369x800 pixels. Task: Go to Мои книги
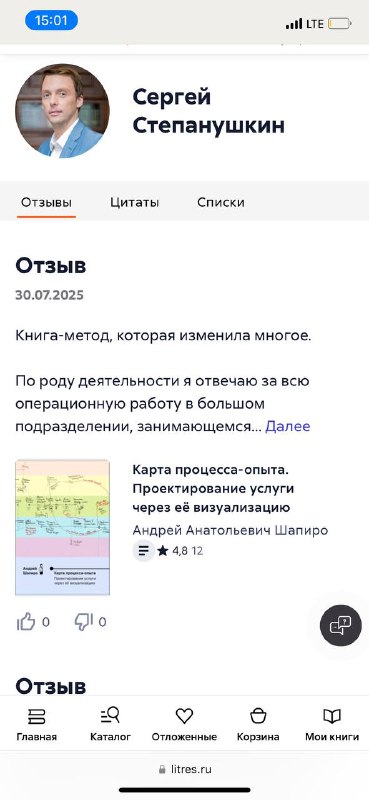click(x=332, y=724)
